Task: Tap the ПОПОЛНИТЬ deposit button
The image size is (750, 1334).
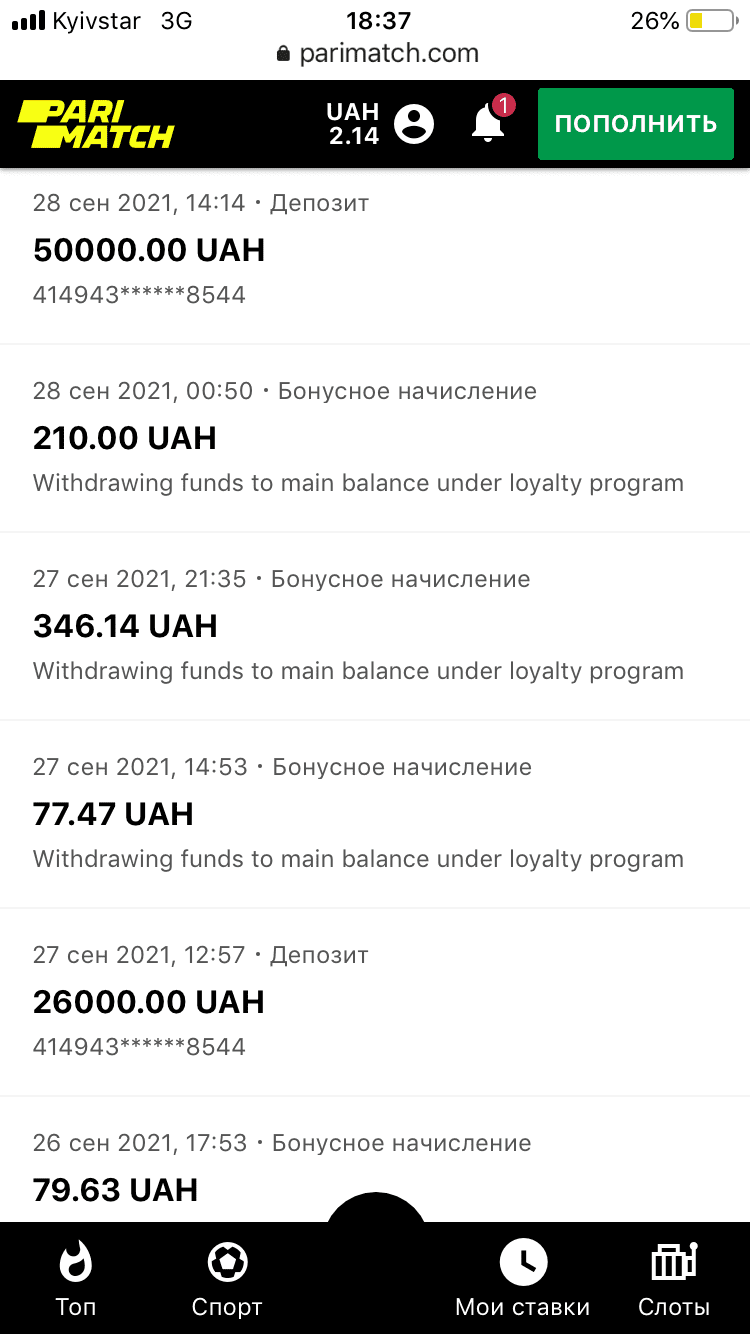Action: (x=636, y=124)
